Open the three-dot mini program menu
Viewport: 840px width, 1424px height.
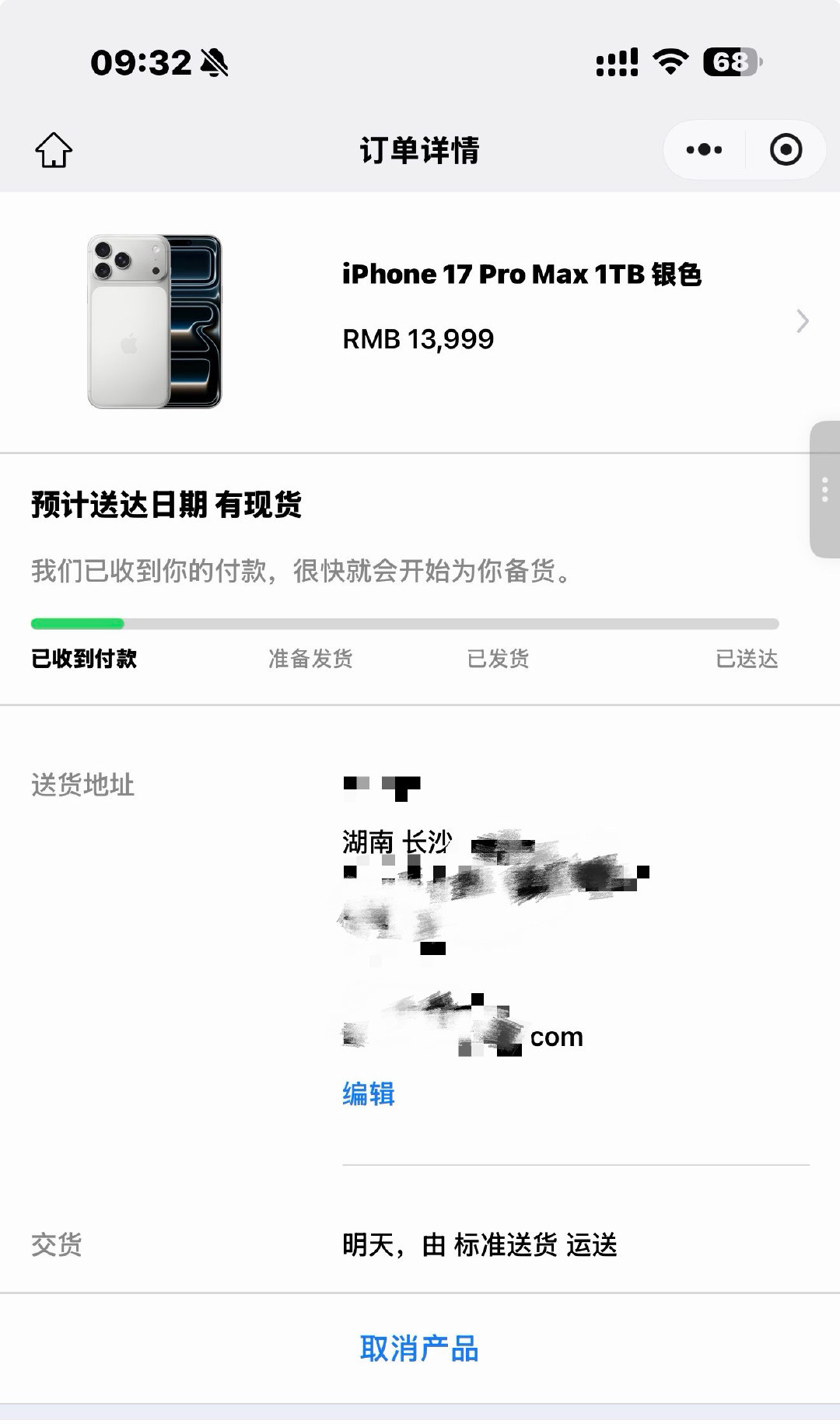[x=704, y=149]
